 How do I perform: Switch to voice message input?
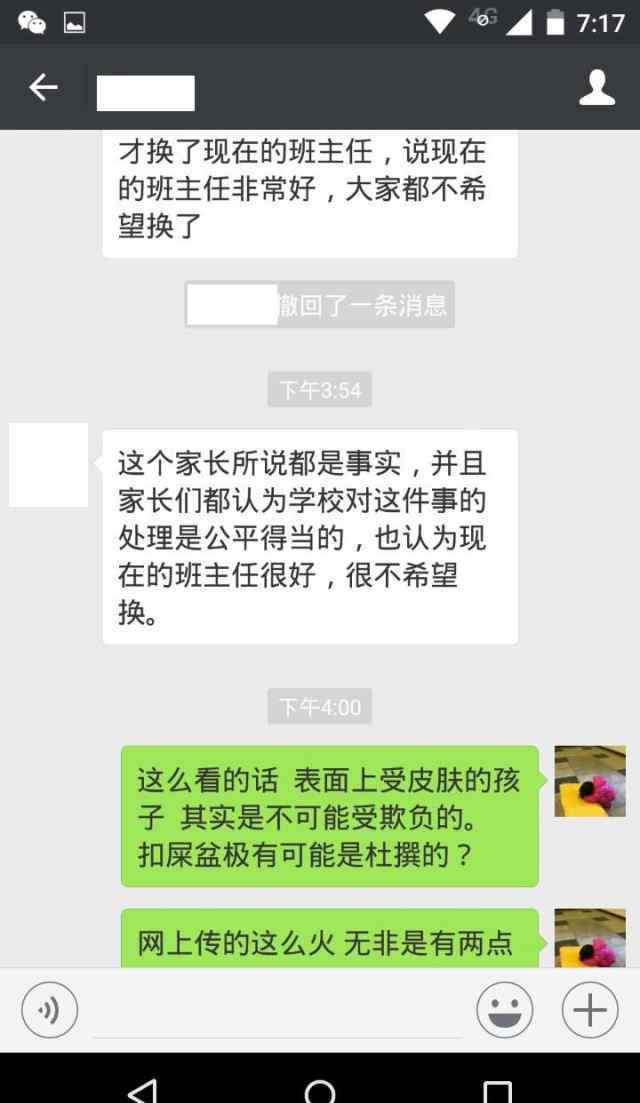pos(49,1010)
